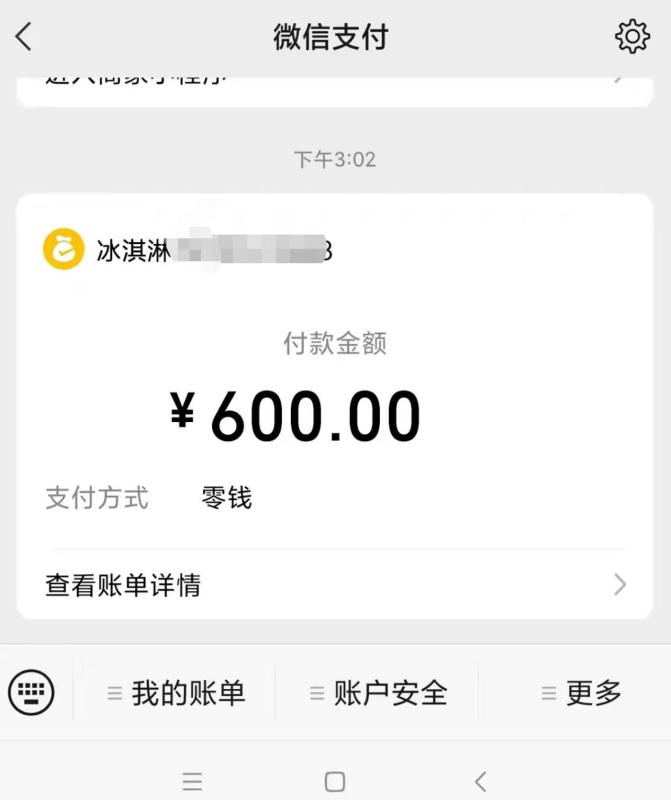
Task: Tap the system recent apps button
Action: (193, 781)
